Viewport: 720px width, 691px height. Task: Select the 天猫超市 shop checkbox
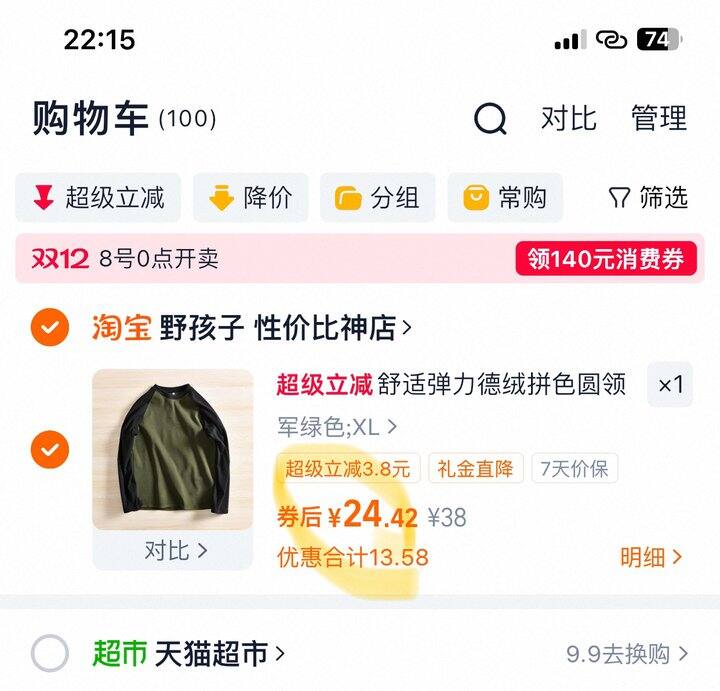point(50,654)
